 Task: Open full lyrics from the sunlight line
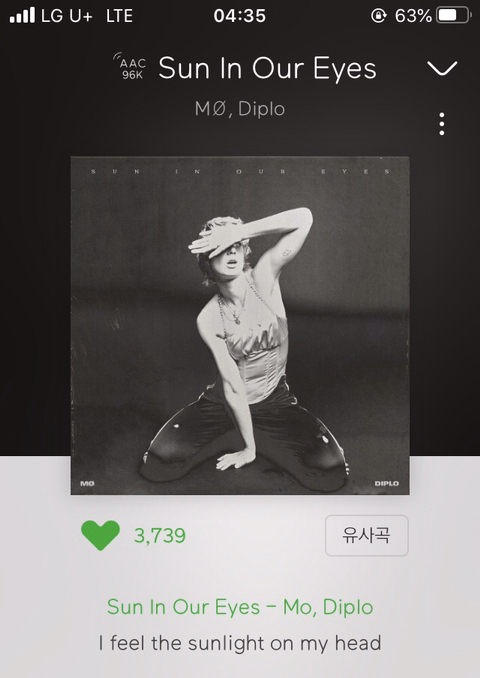240,643
